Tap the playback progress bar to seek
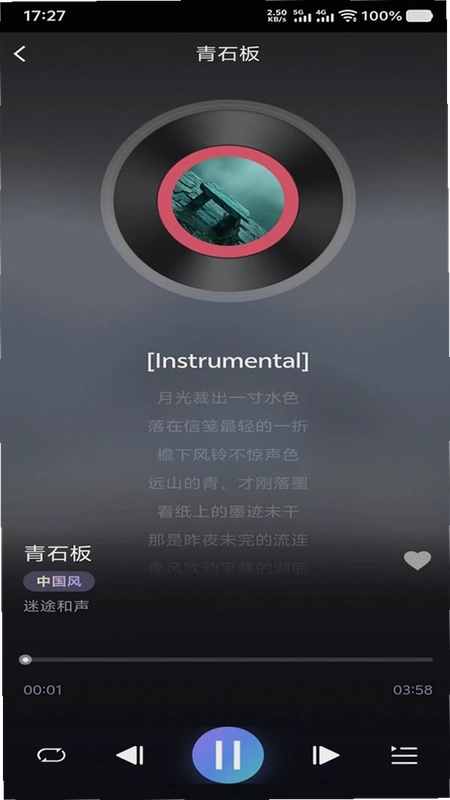The width and height of the screenshot is (450, 800). click(226, 660)
